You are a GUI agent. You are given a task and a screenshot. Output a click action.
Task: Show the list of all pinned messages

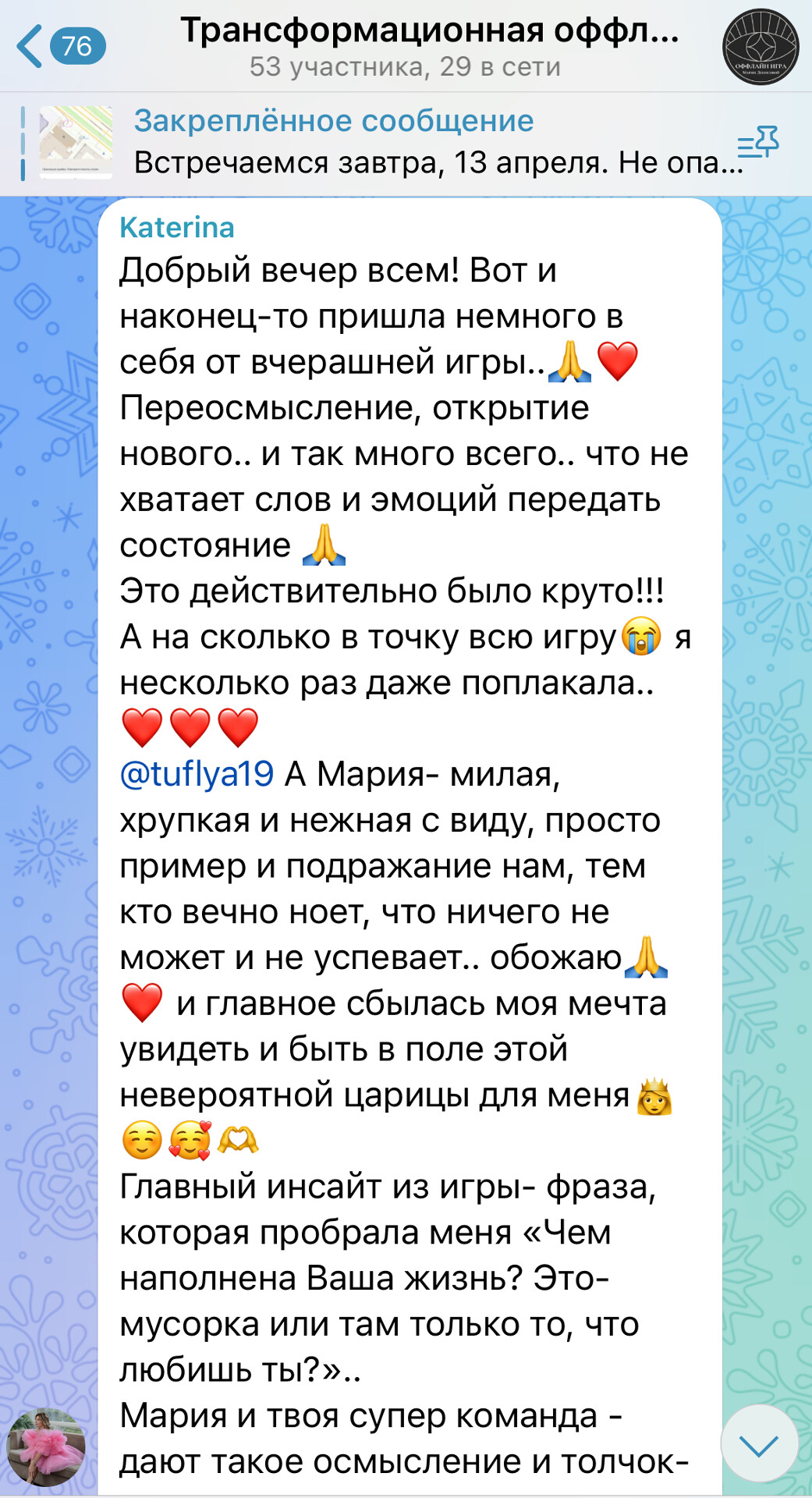[x=757, y=143]
